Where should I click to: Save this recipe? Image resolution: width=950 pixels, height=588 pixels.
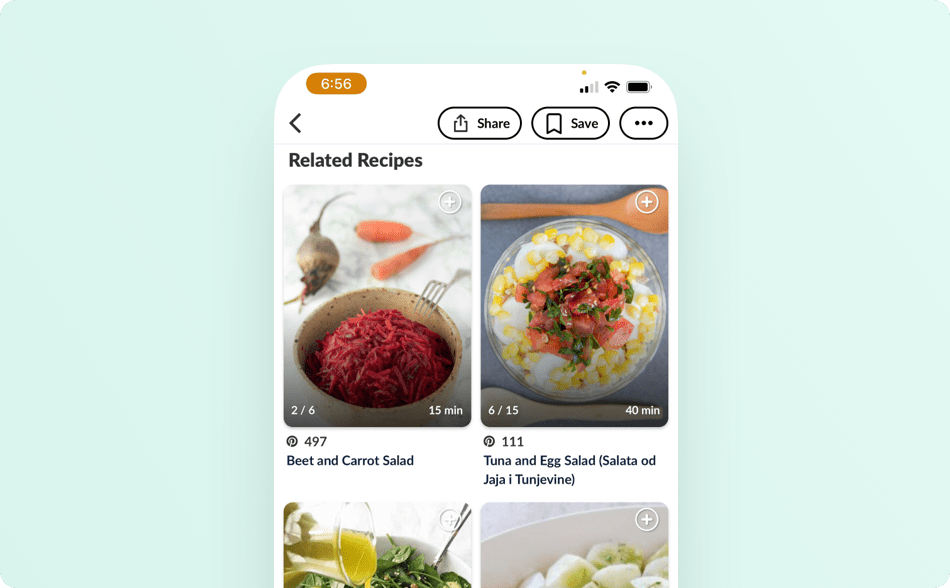(570, 123)
